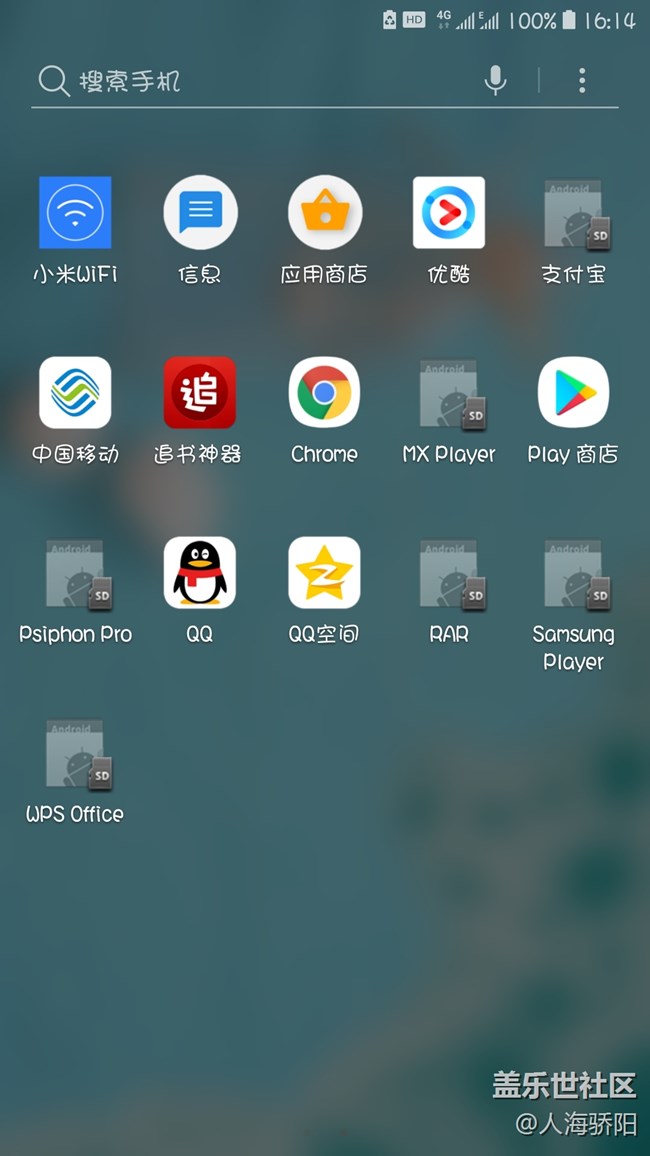Viewport: 650px width, 1156px height.
Task: Open the RAR app
Action: tap(449, 573)
